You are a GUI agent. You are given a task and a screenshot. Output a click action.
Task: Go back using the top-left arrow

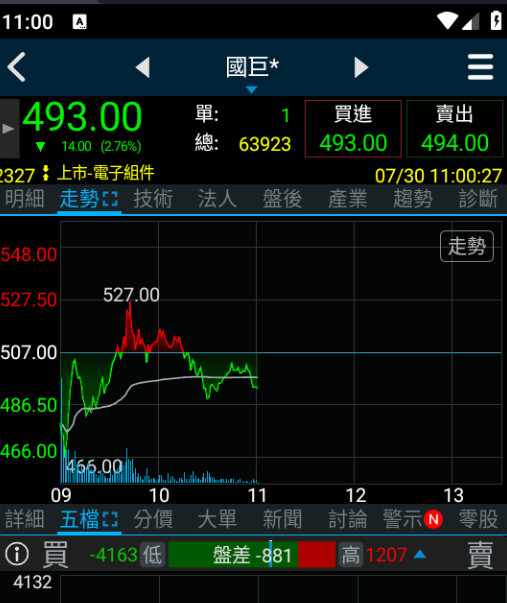tap(17, 67)
